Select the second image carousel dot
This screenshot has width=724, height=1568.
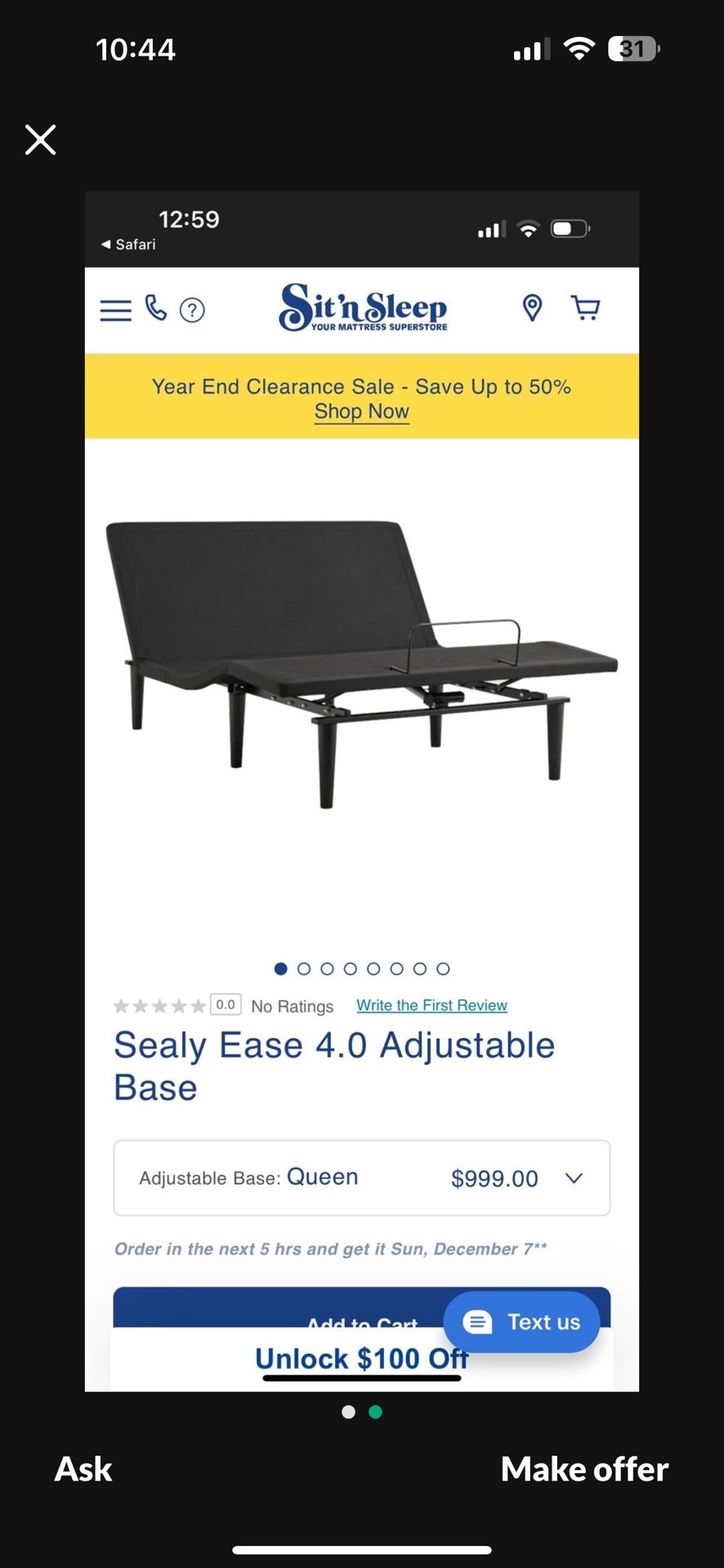click(x=304, y=969)
